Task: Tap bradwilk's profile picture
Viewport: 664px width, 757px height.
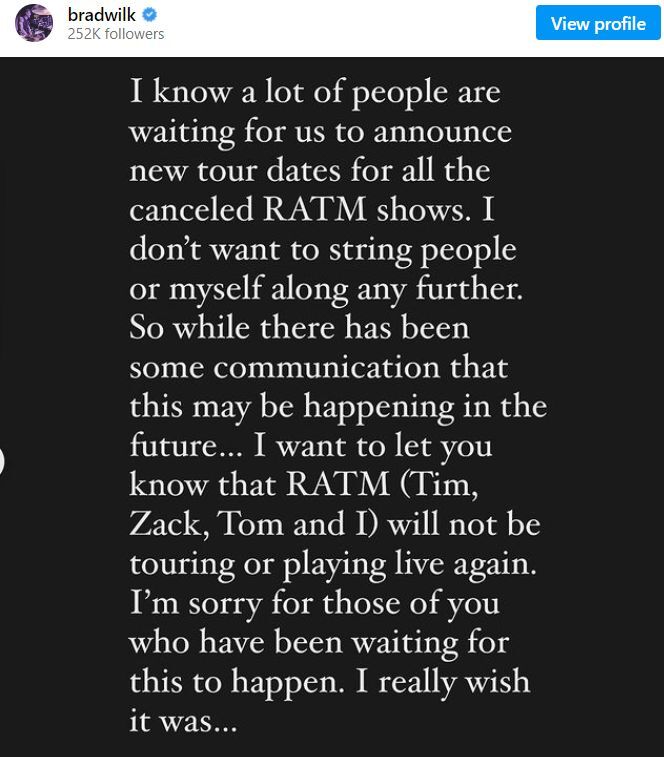Action: [x=34, y=23]
